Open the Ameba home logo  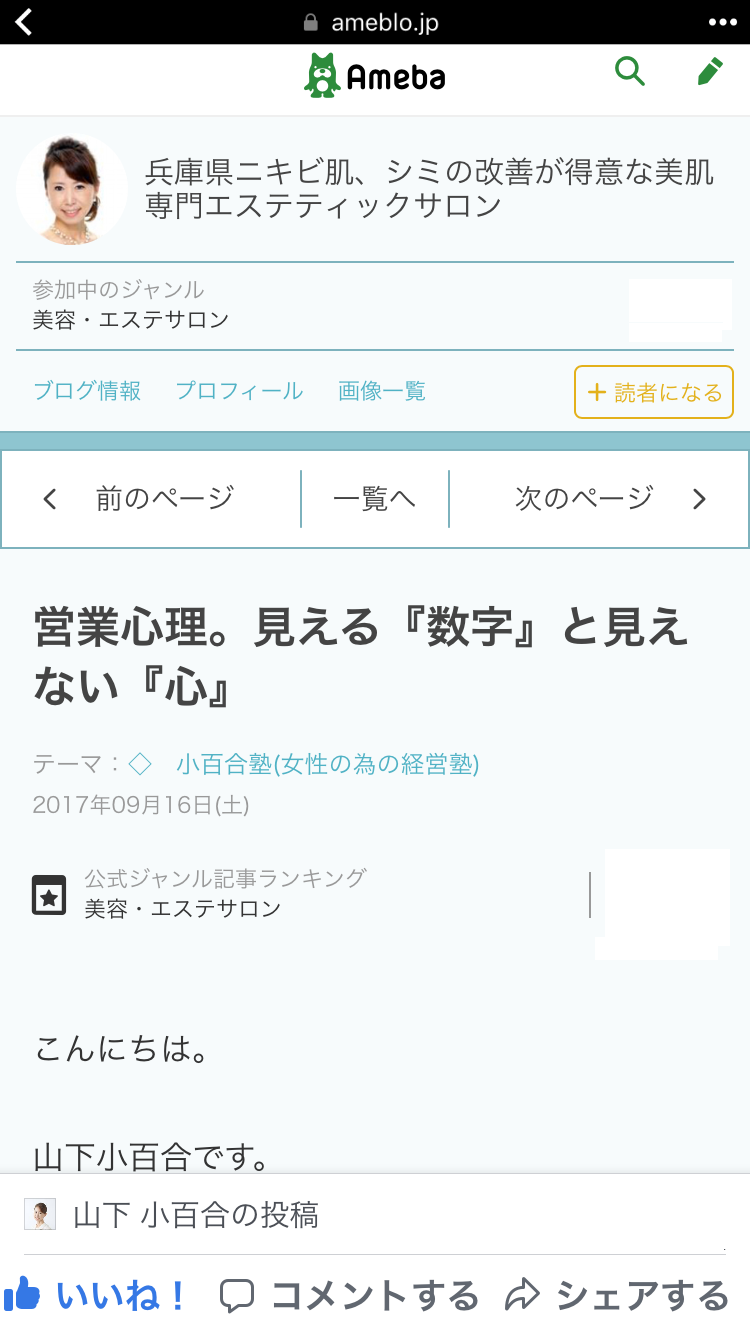point(375,76)
